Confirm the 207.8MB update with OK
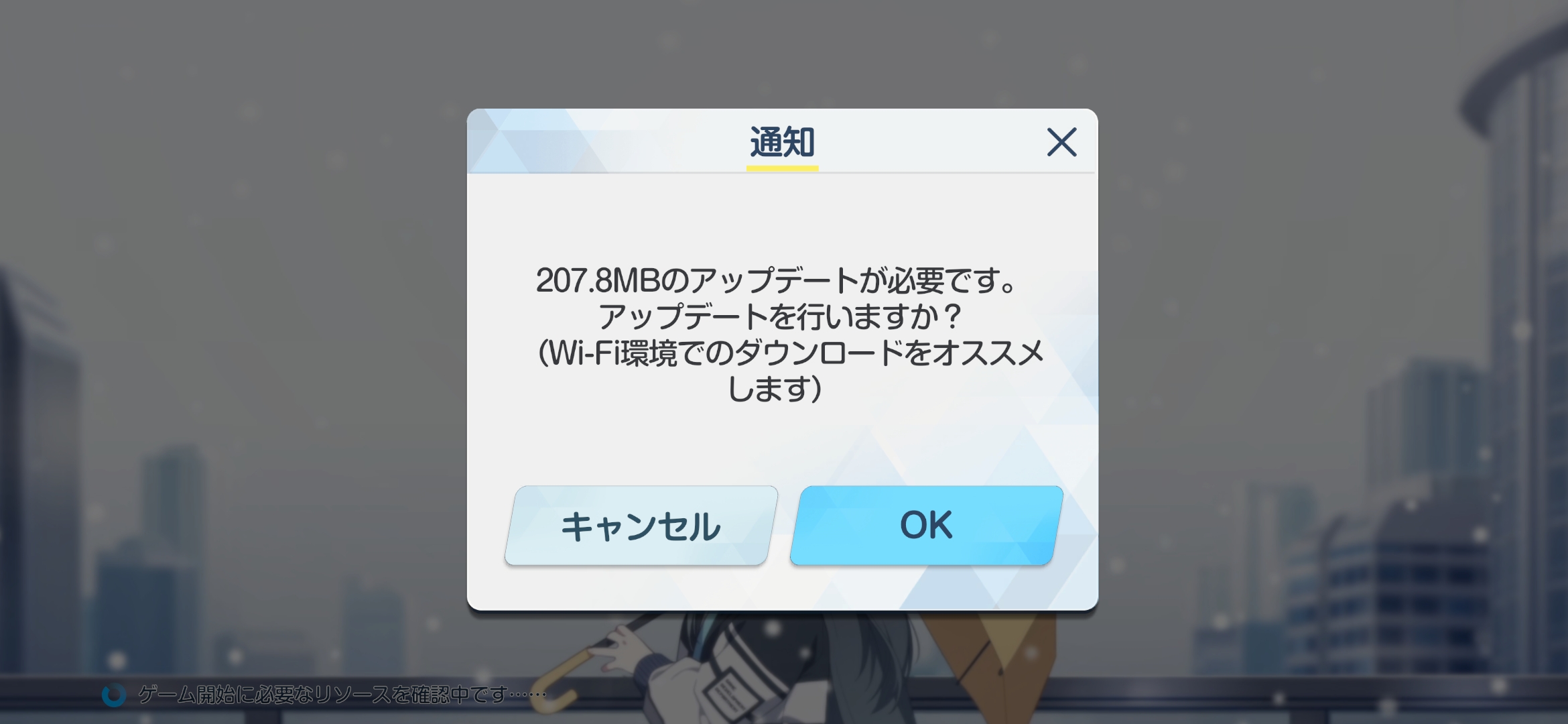Screen dimensions: 1568x724 [926, 525]
